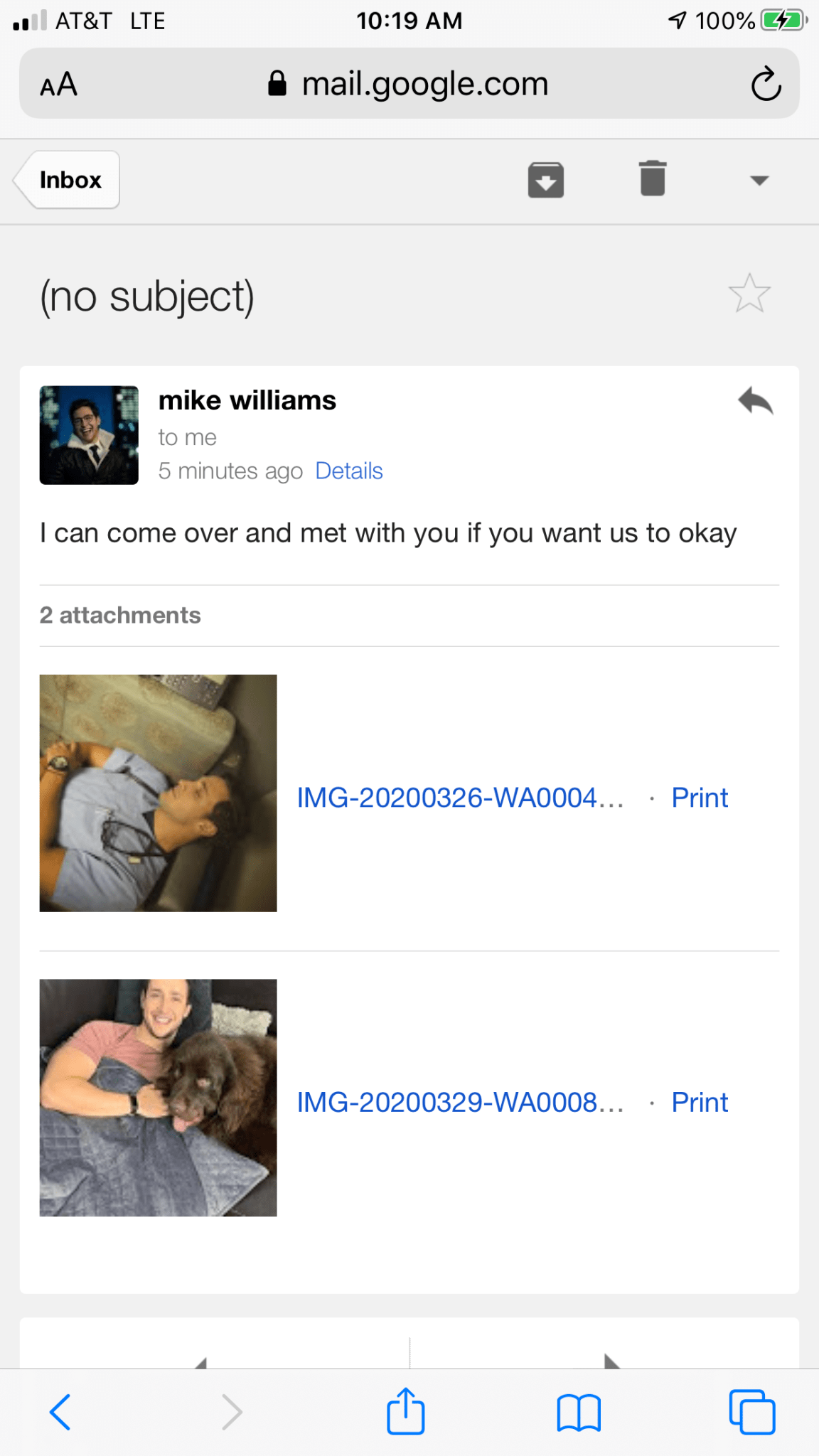
Task: View the IMG-20200326-WA0004 image thumbnail
Action: (158, 793)
